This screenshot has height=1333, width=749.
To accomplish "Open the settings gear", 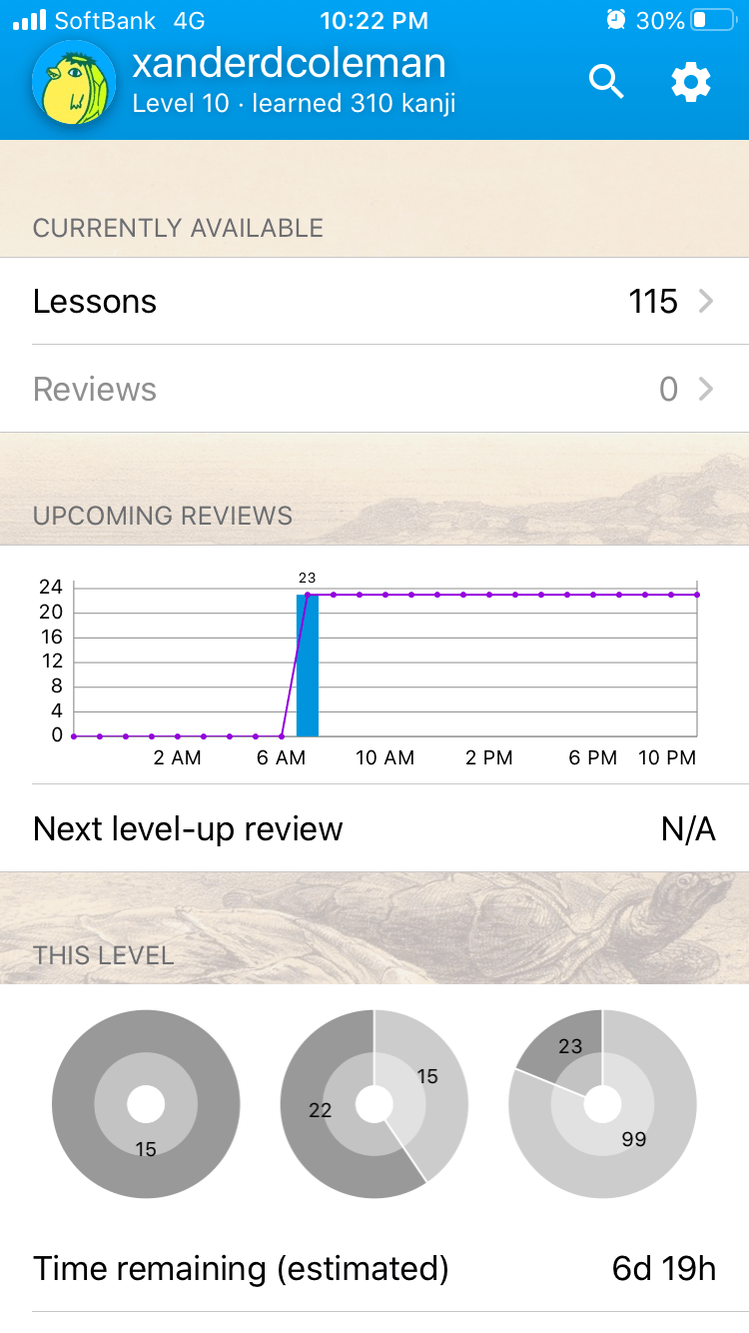I will pos(690,81).
